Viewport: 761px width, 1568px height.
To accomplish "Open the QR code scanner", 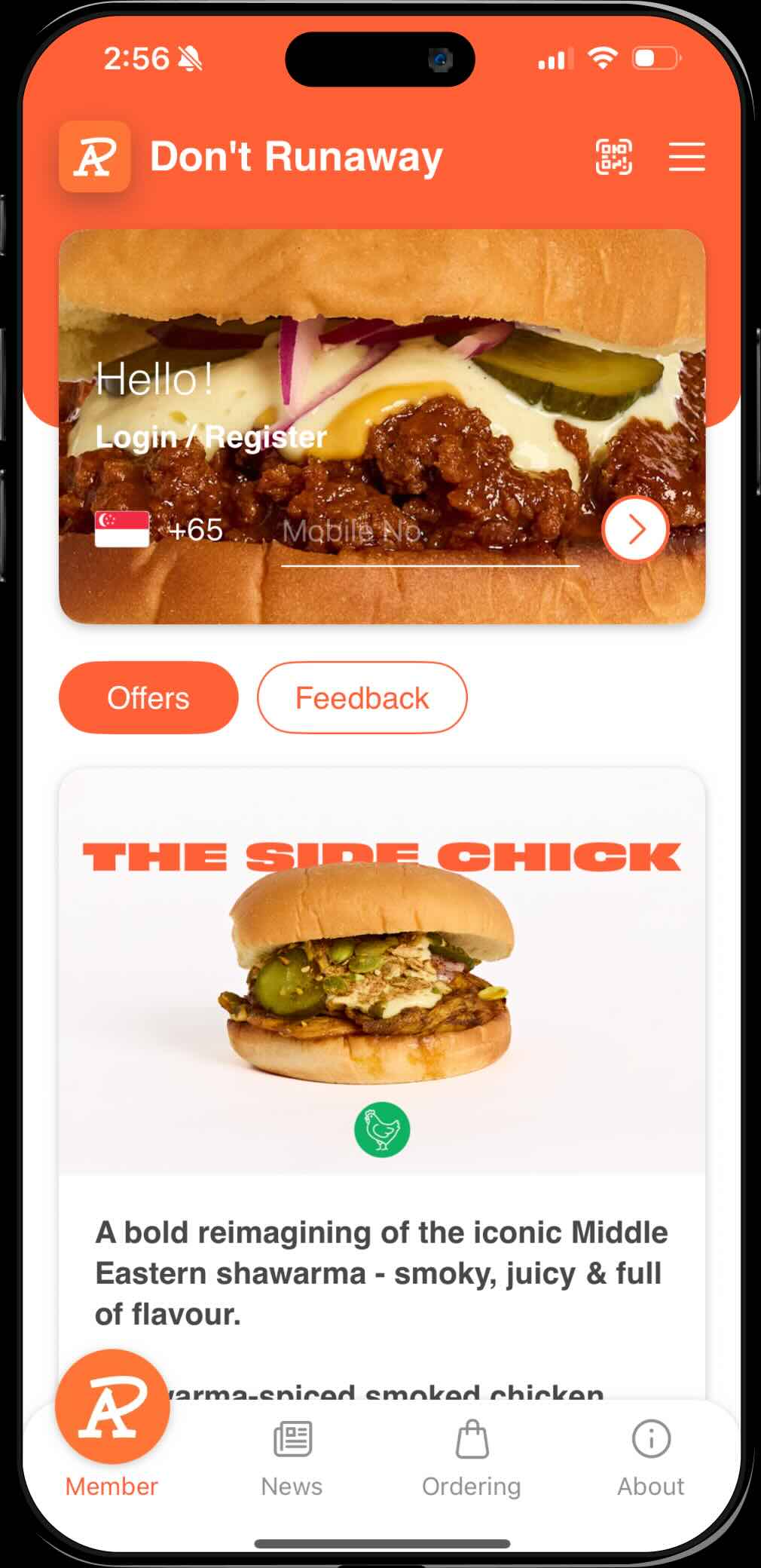I will tap(613, 157).
